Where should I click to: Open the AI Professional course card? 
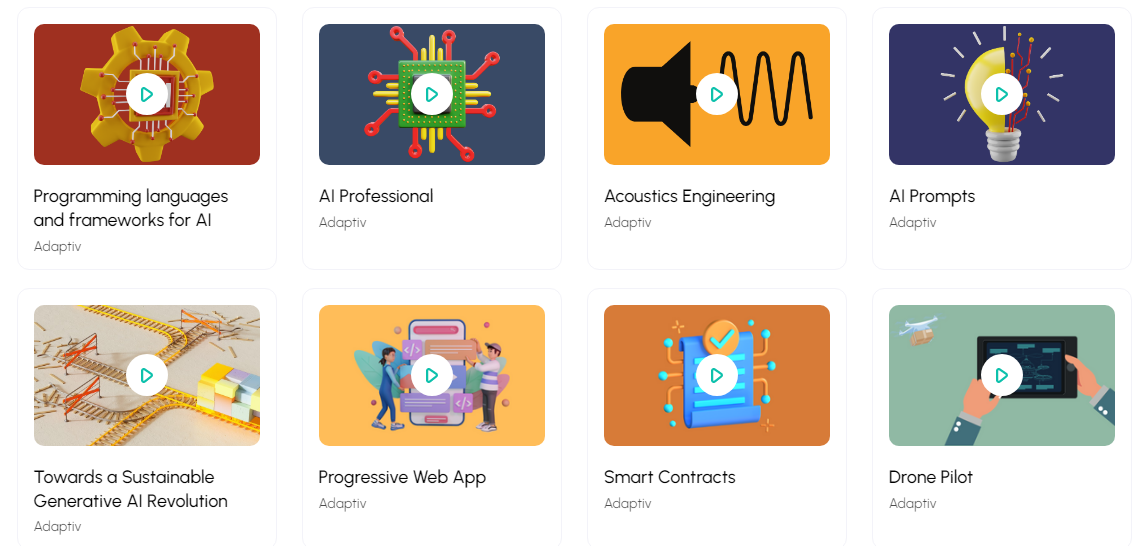pos(376,196)
